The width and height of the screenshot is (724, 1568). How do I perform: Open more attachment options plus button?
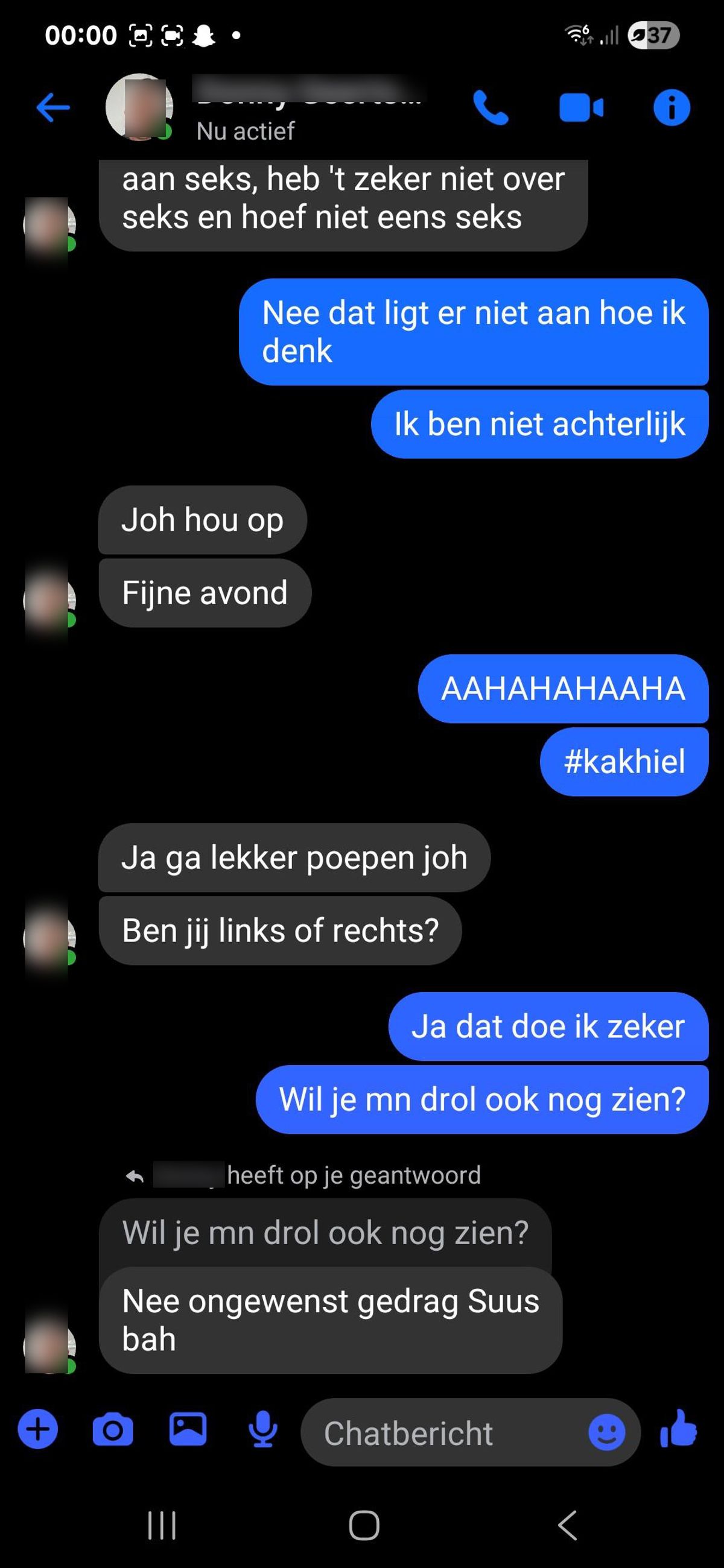pyautogui.click(x=38, y=1429)
